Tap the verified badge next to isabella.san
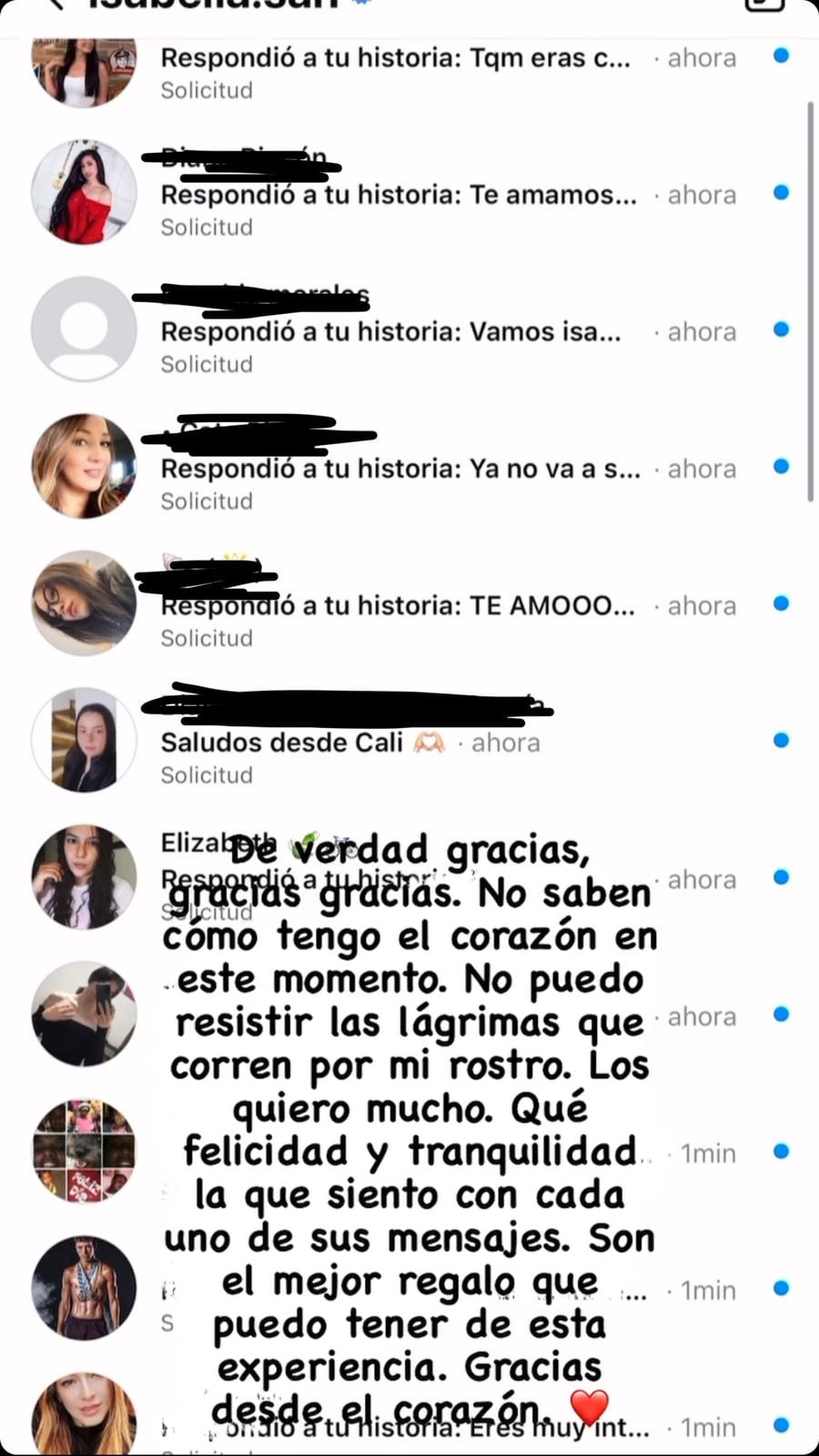 [x=364, y=5]
